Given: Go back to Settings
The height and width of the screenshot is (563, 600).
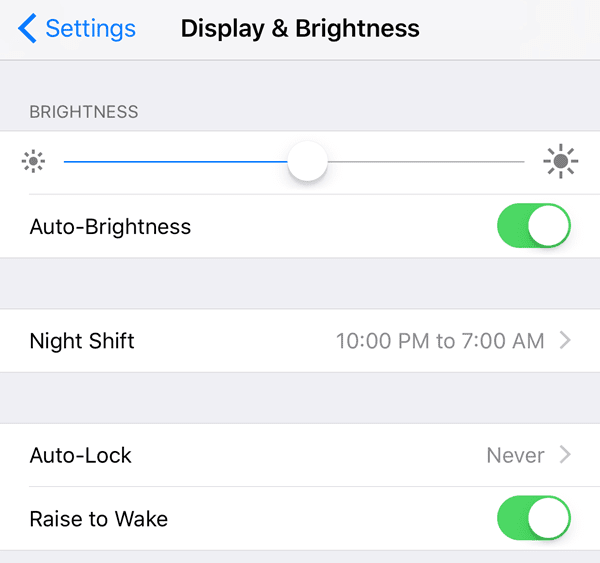Looking at the screenshot, I should (x=77, y=29).
